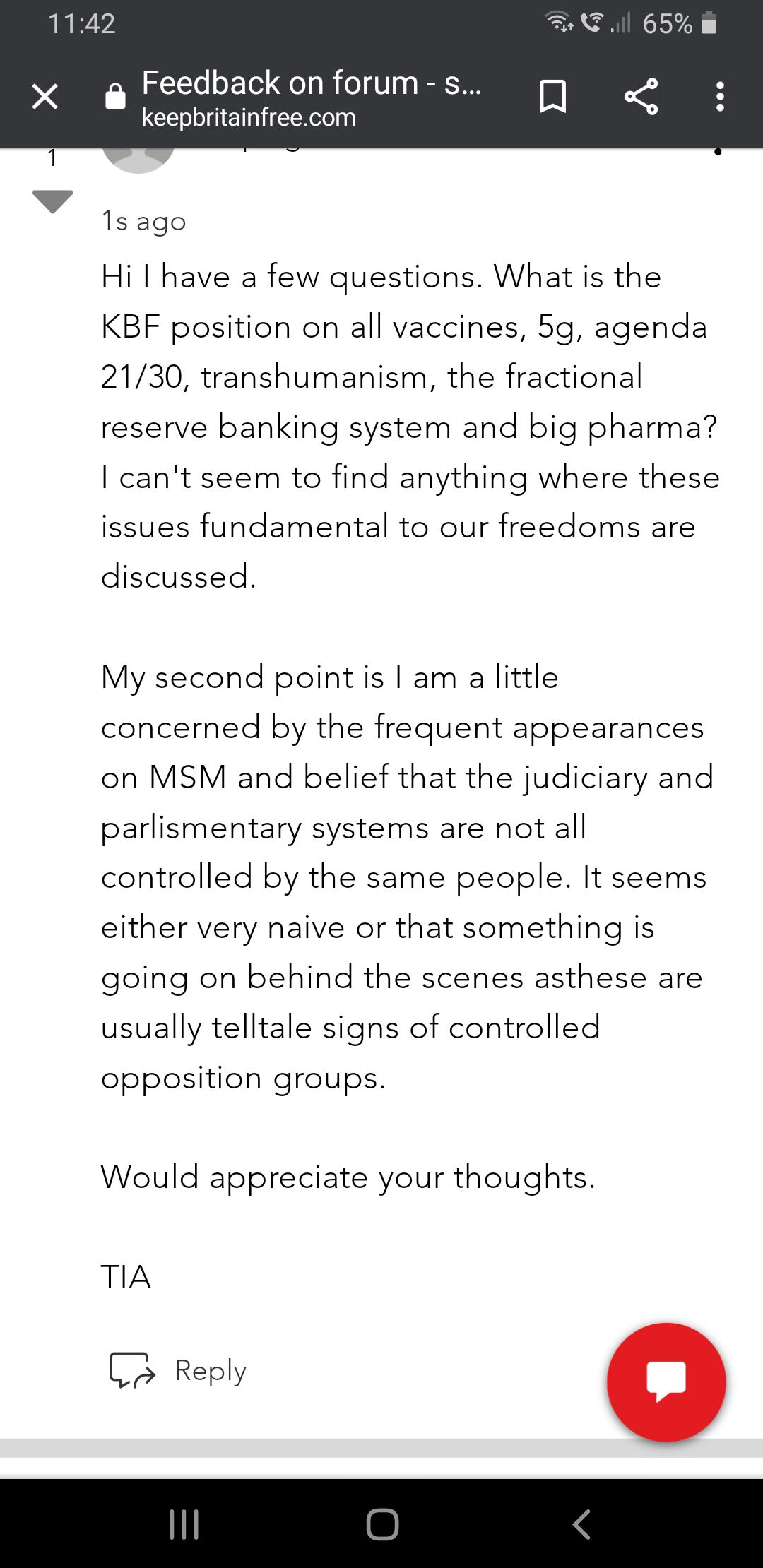Viewport: 763px width, 1568px height.
Task: Share the page link
Action: pos(641,96)
